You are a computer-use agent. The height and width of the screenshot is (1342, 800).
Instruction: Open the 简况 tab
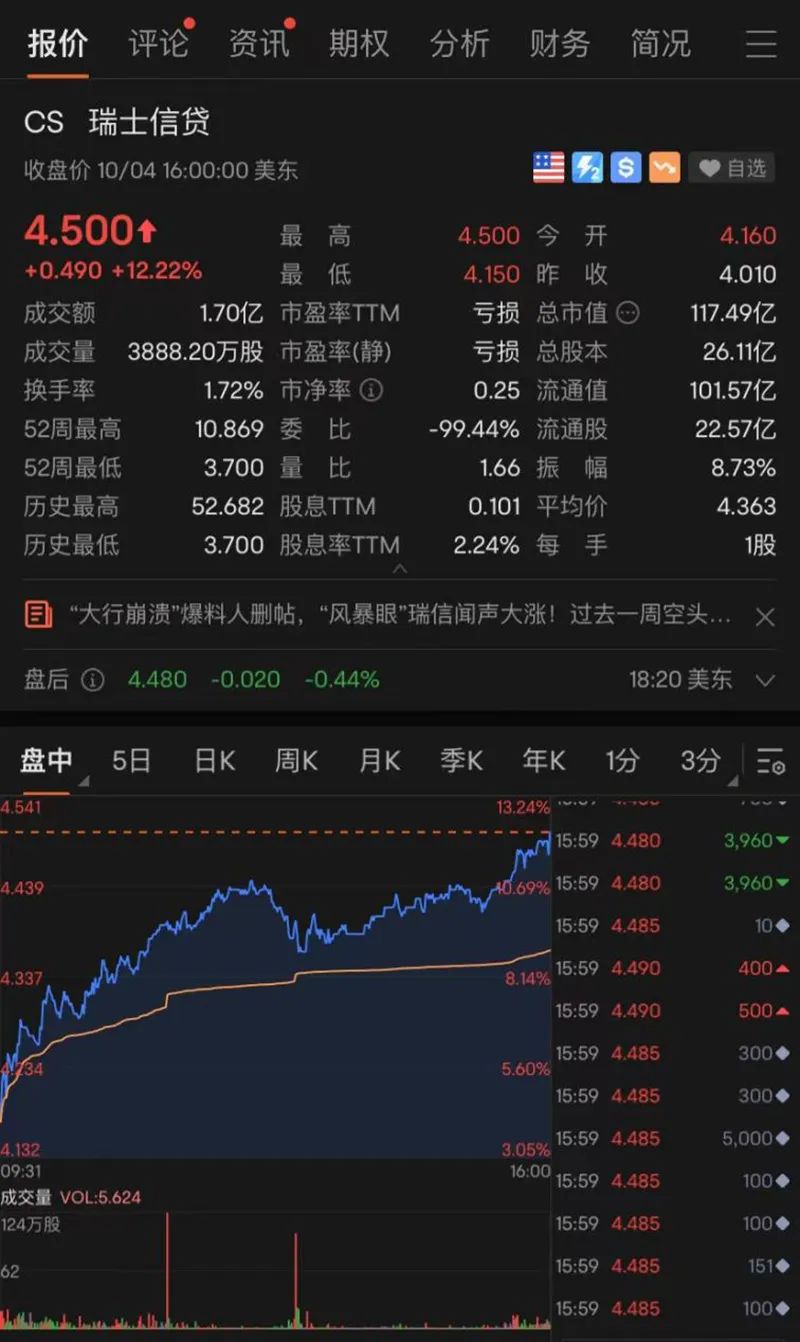(x=660, y=44)
